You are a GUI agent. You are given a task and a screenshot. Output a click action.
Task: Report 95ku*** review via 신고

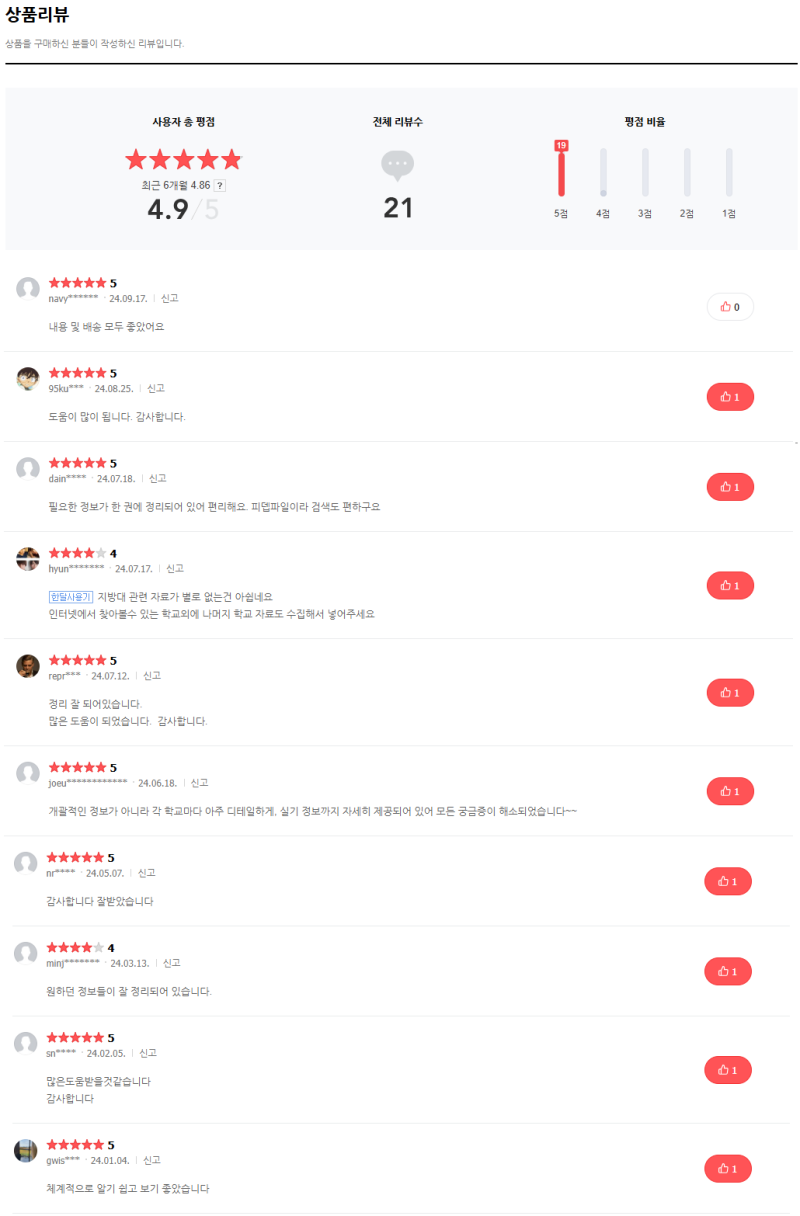click(156, 388)
